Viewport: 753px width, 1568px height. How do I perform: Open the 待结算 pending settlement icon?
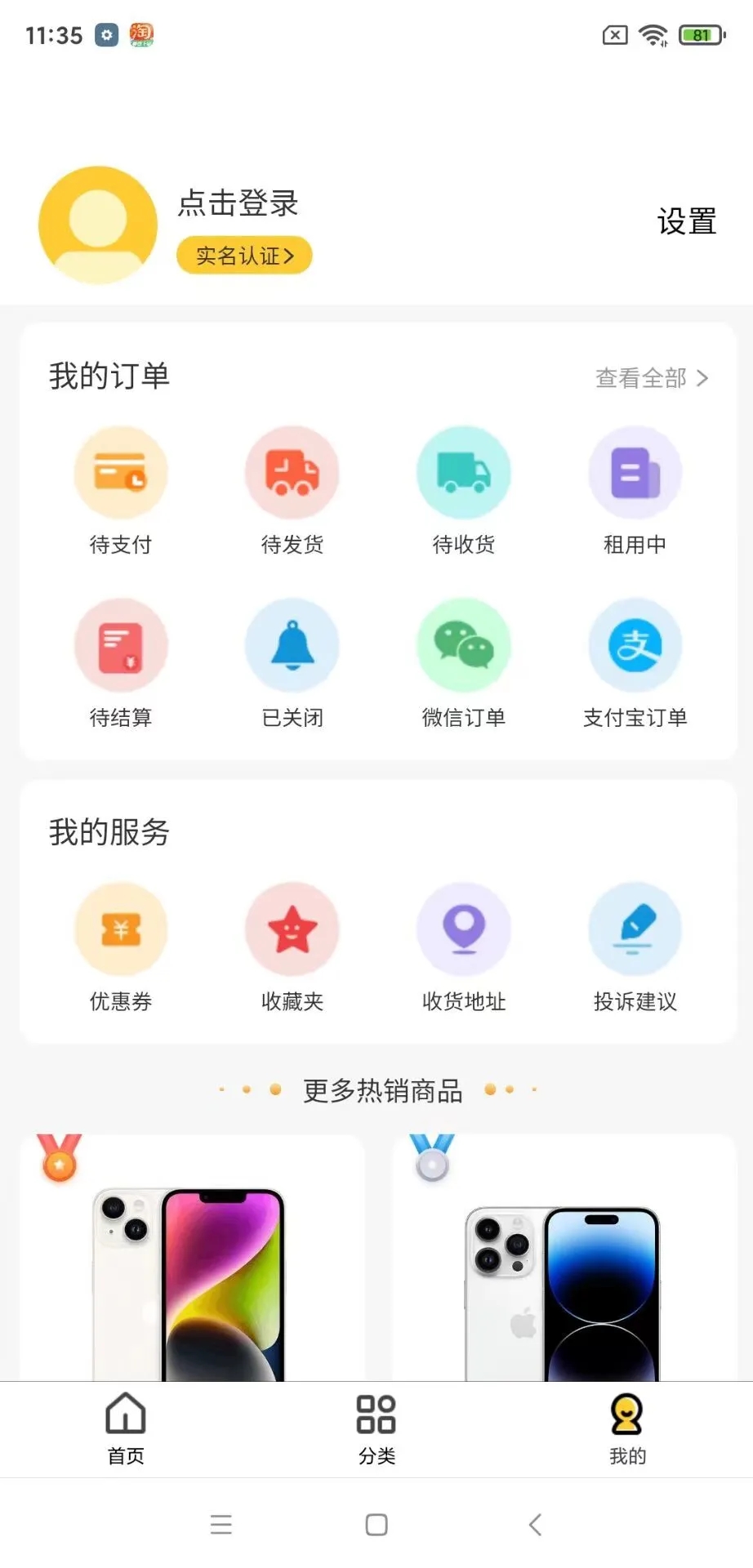pos(121,645)
